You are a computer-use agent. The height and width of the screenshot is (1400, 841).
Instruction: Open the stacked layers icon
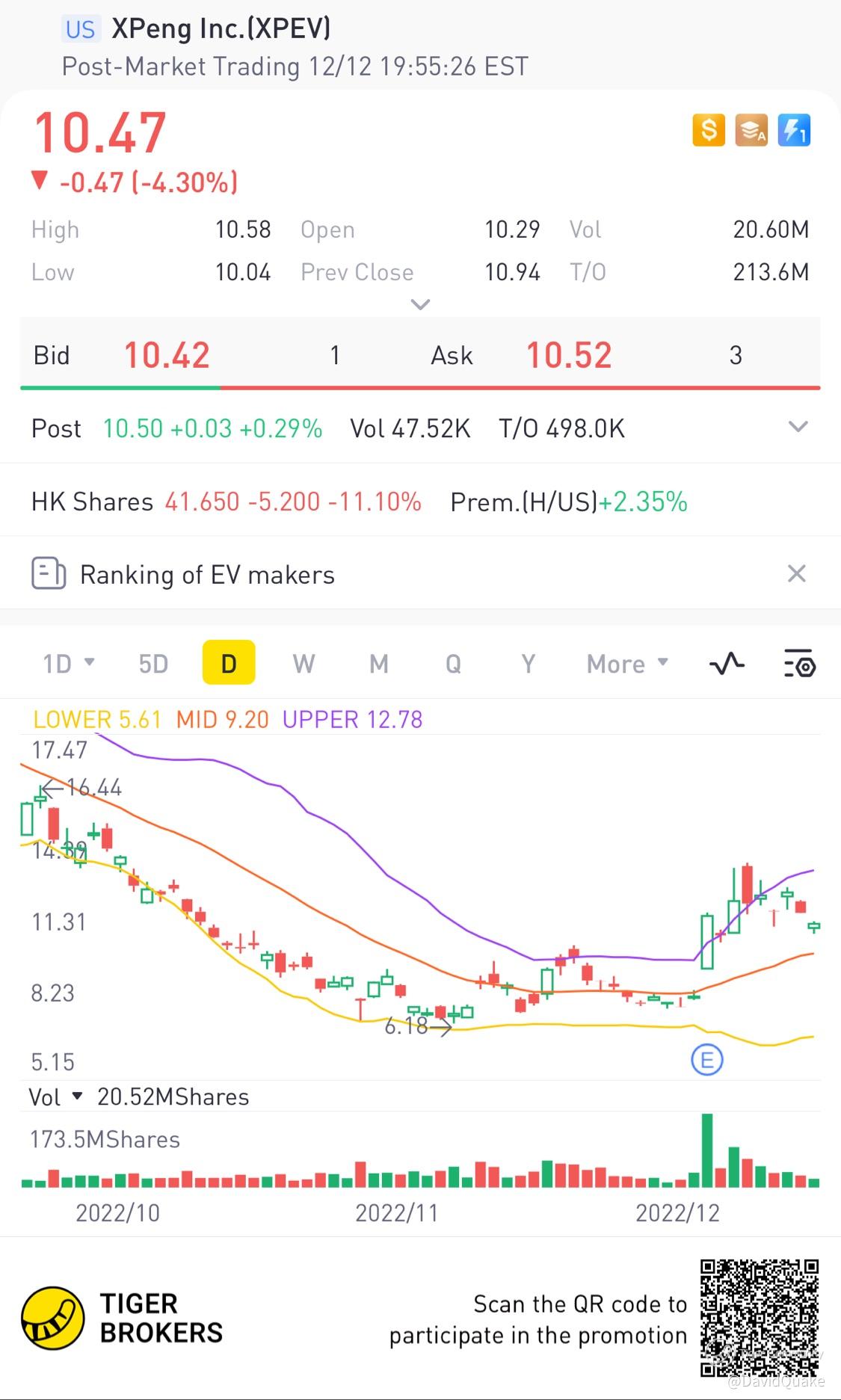click(x=751, y=130)
